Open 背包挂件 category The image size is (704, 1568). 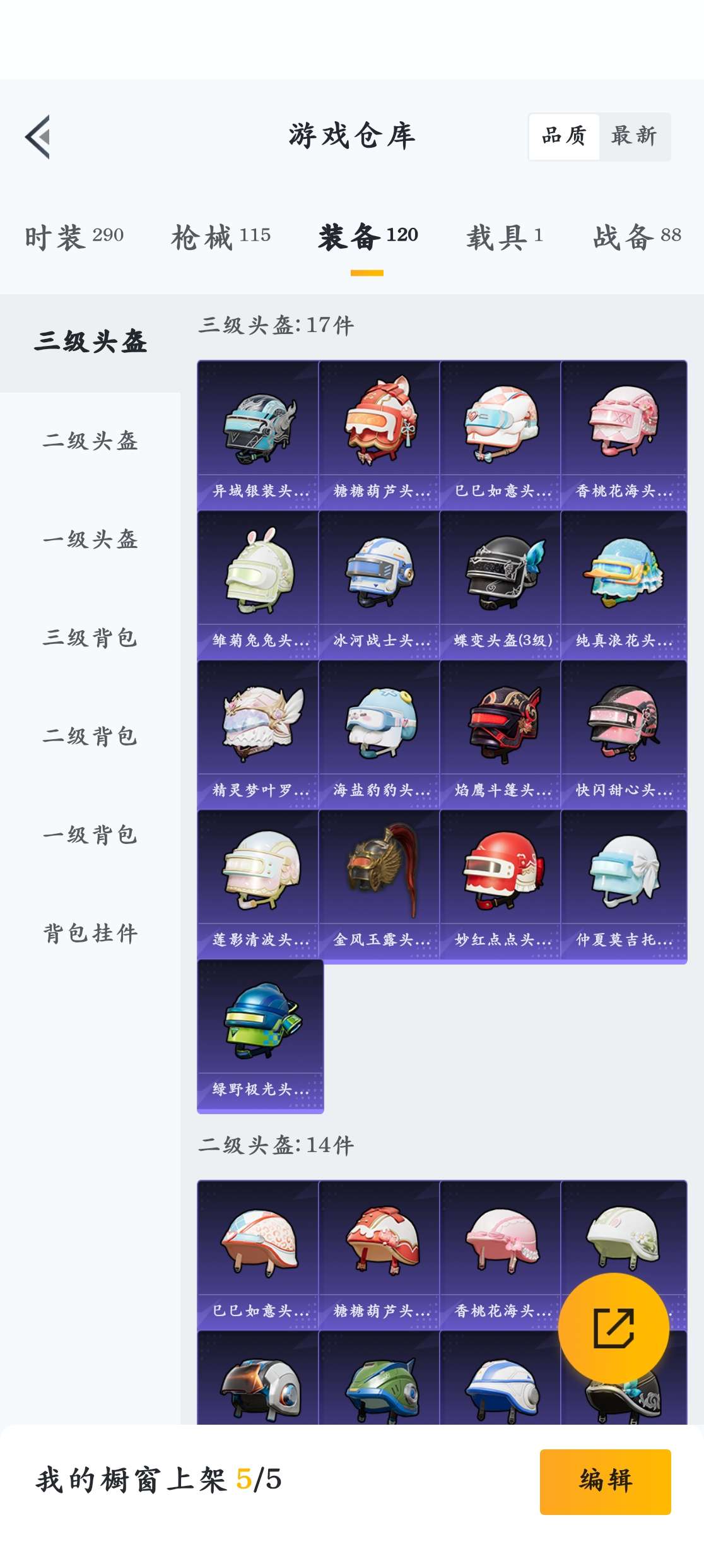pos(90,933)
